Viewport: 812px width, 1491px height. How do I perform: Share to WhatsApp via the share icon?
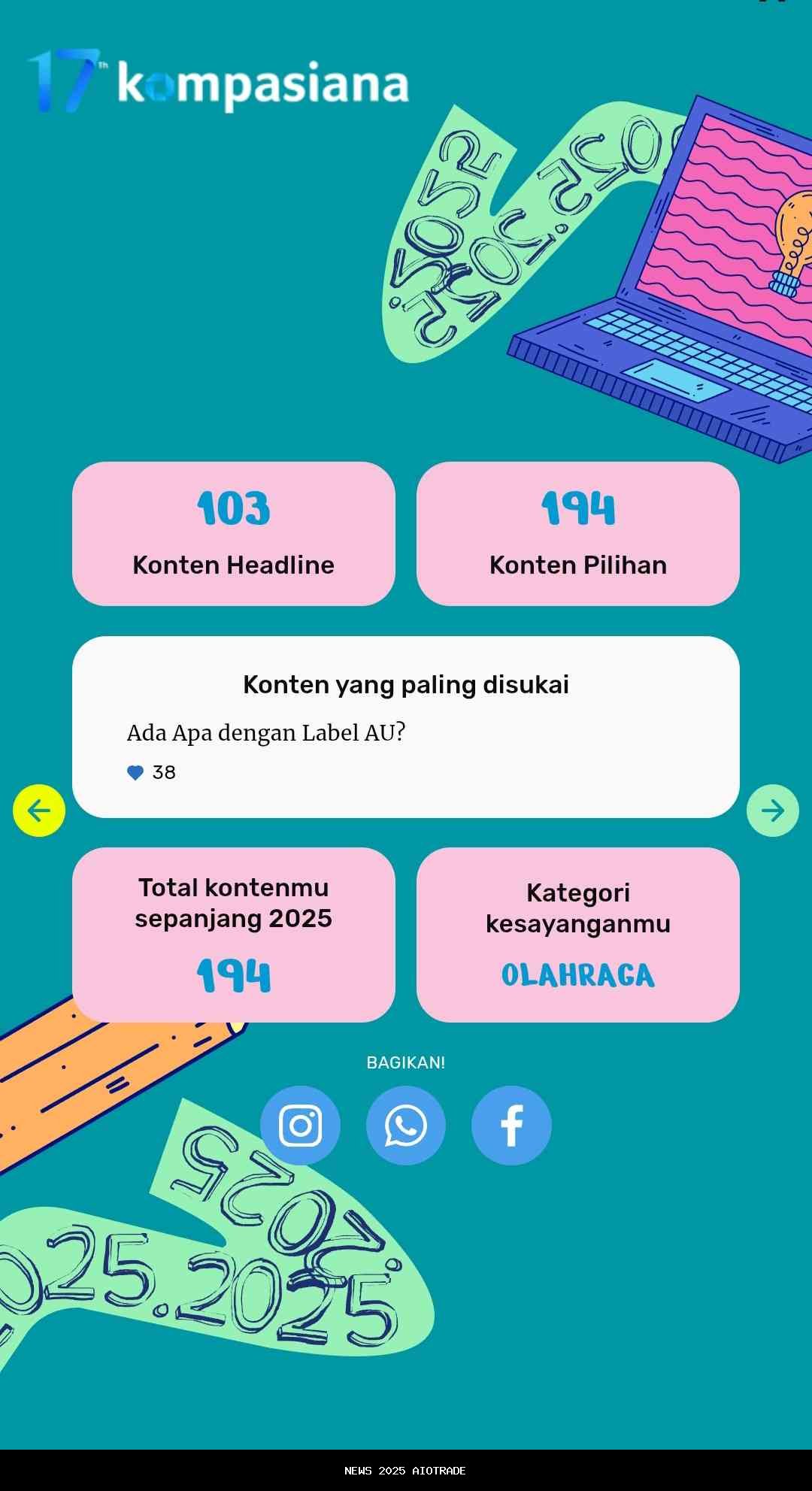(x=405, y=1125)
